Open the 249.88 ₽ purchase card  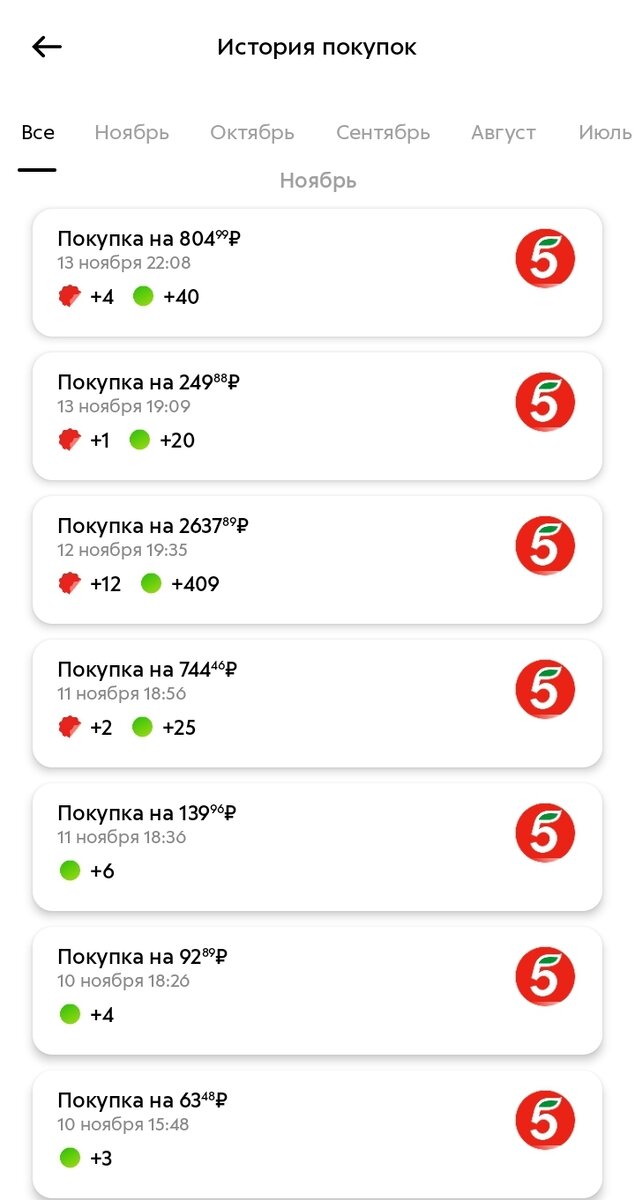pos(317,416)
